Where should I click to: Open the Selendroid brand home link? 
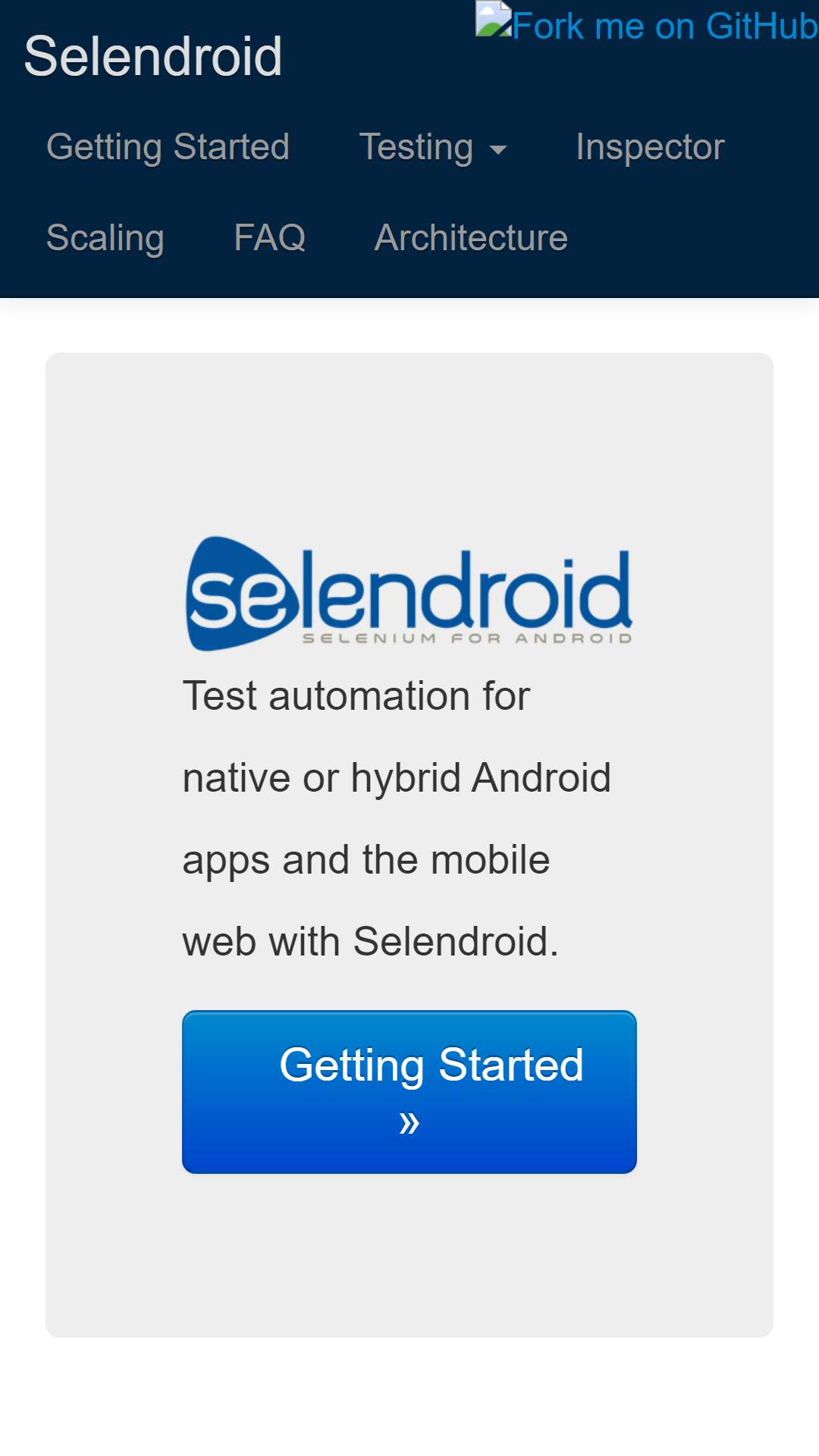[x=153, y=56]
